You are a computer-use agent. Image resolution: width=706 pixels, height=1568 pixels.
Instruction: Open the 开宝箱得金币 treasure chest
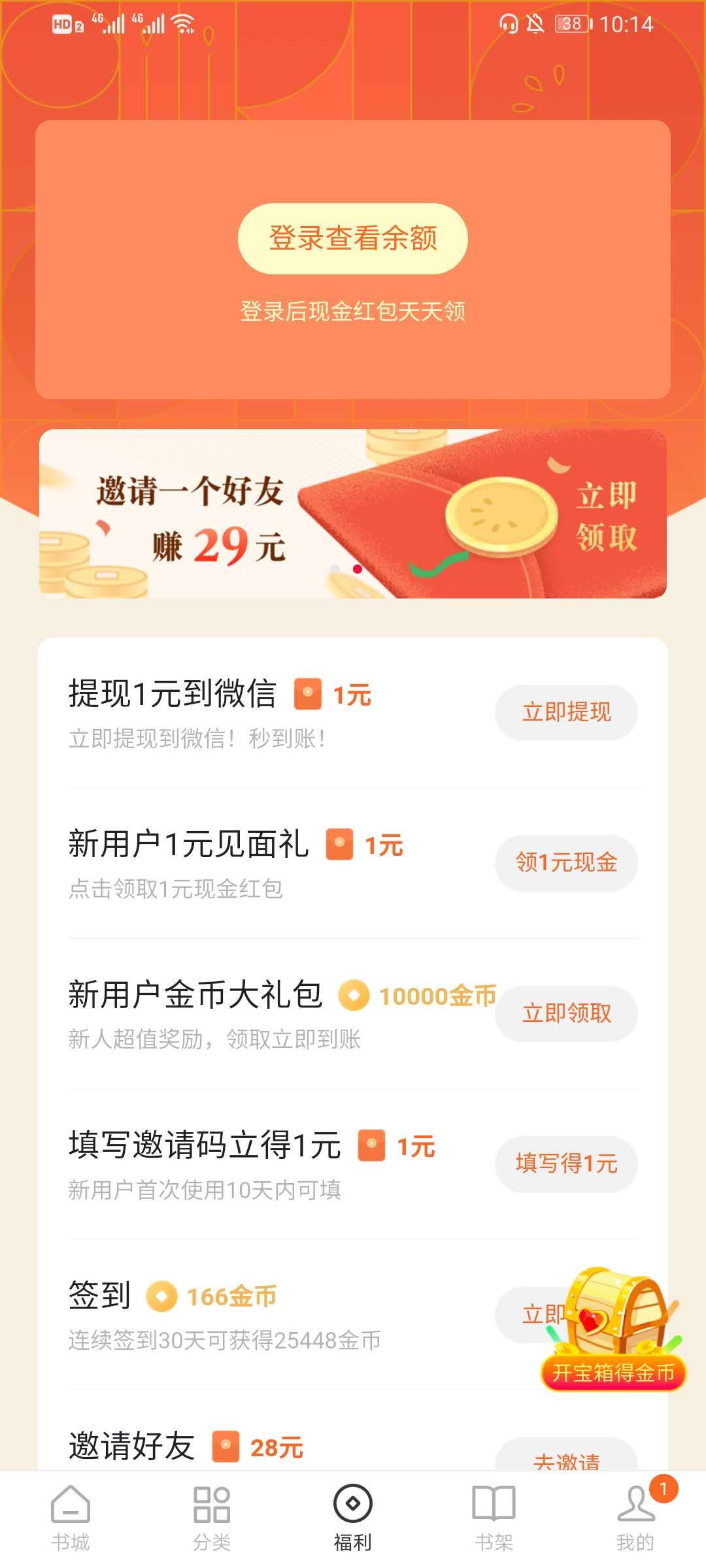pyautogui.click(x=613, y=1333)
